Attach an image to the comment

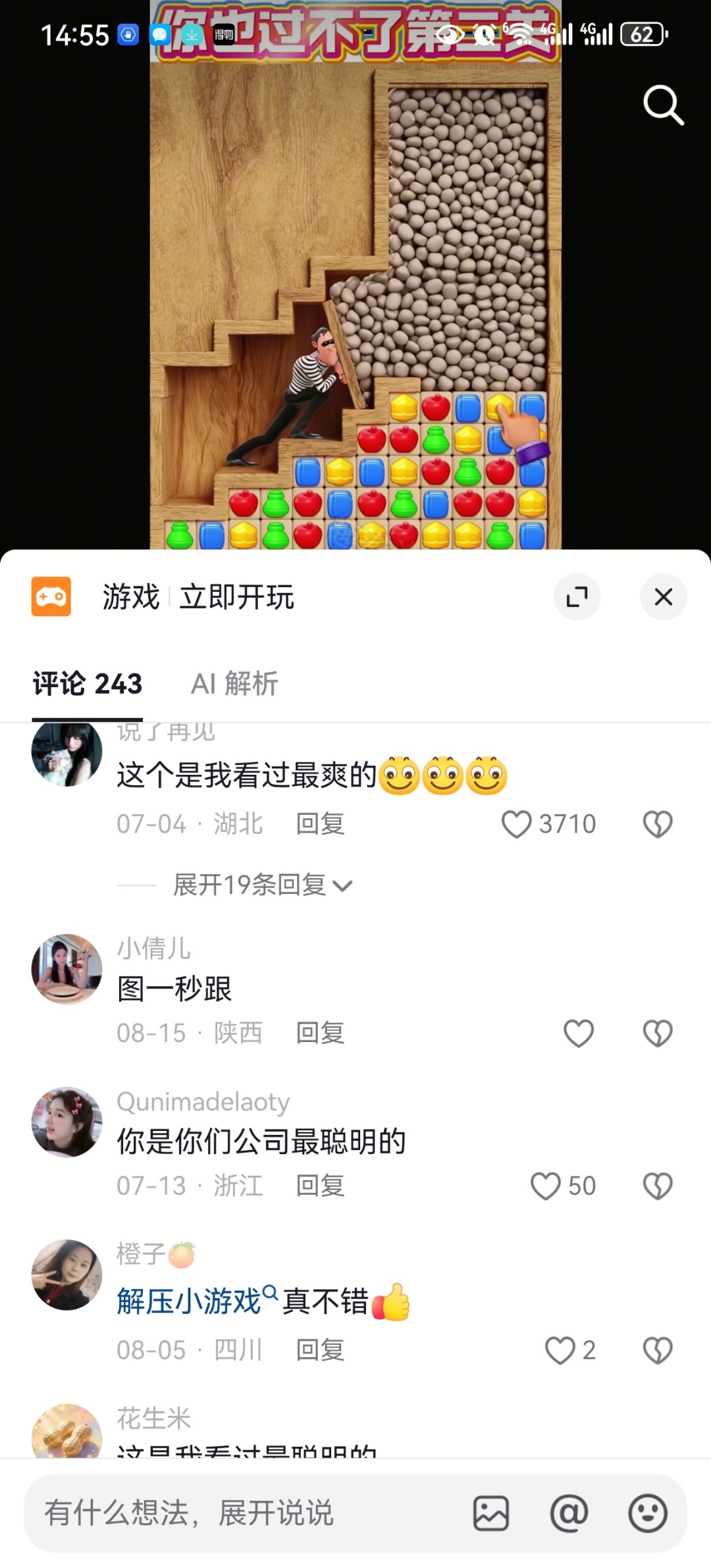pos(491,1513)
